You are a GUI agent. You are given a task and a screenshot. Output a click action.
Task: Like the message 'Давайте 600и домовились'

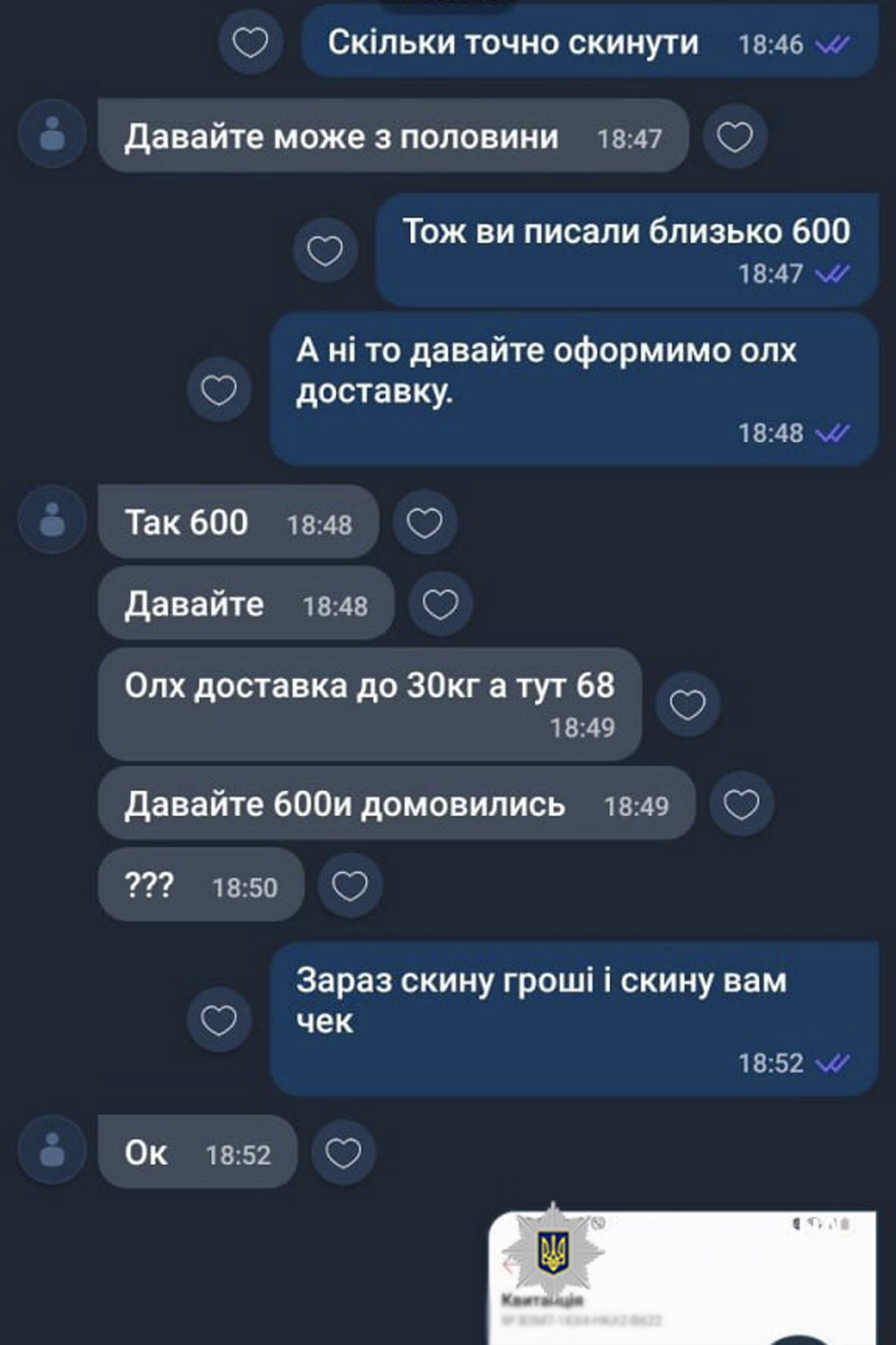point(741,805)
